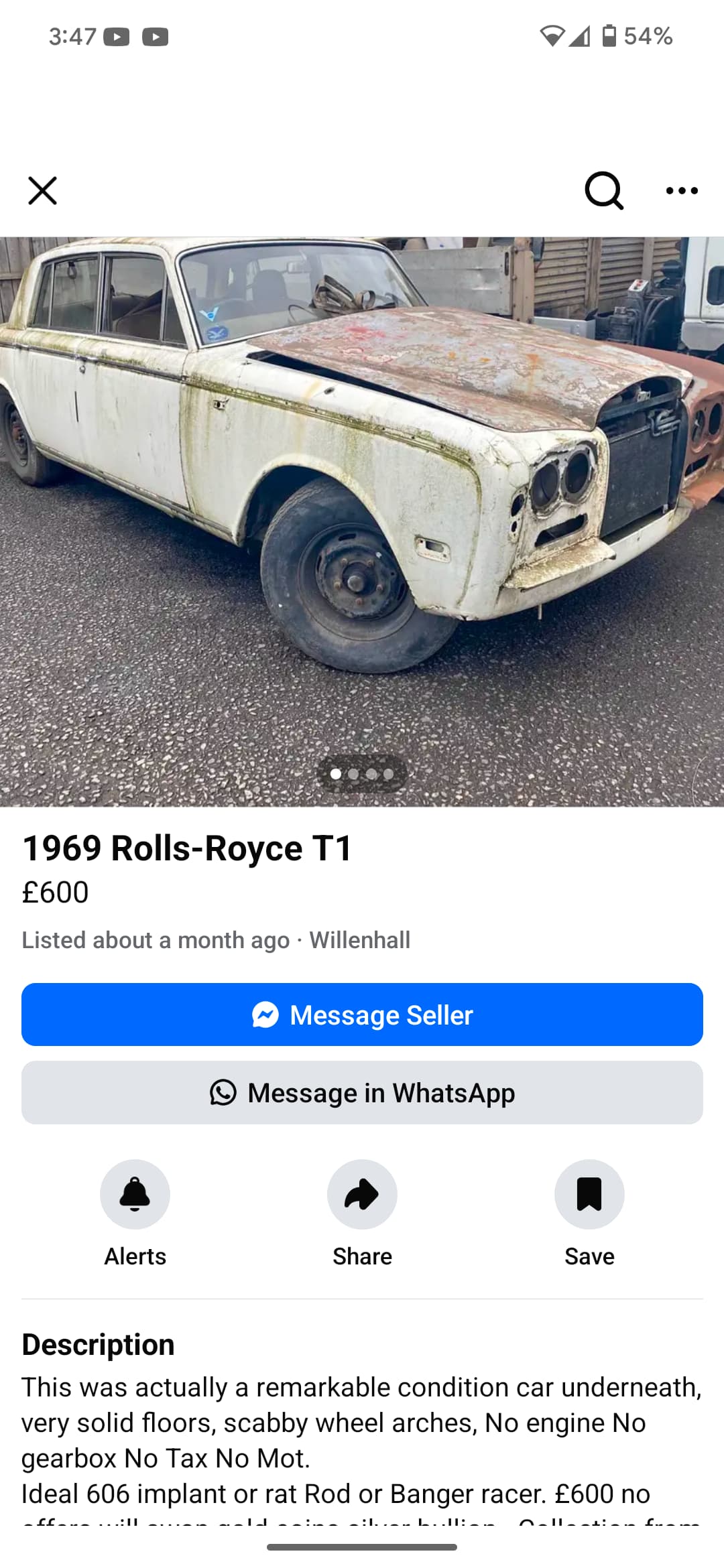Close the listing with the X icon
Screen dimensions: 724x1568
42,190
